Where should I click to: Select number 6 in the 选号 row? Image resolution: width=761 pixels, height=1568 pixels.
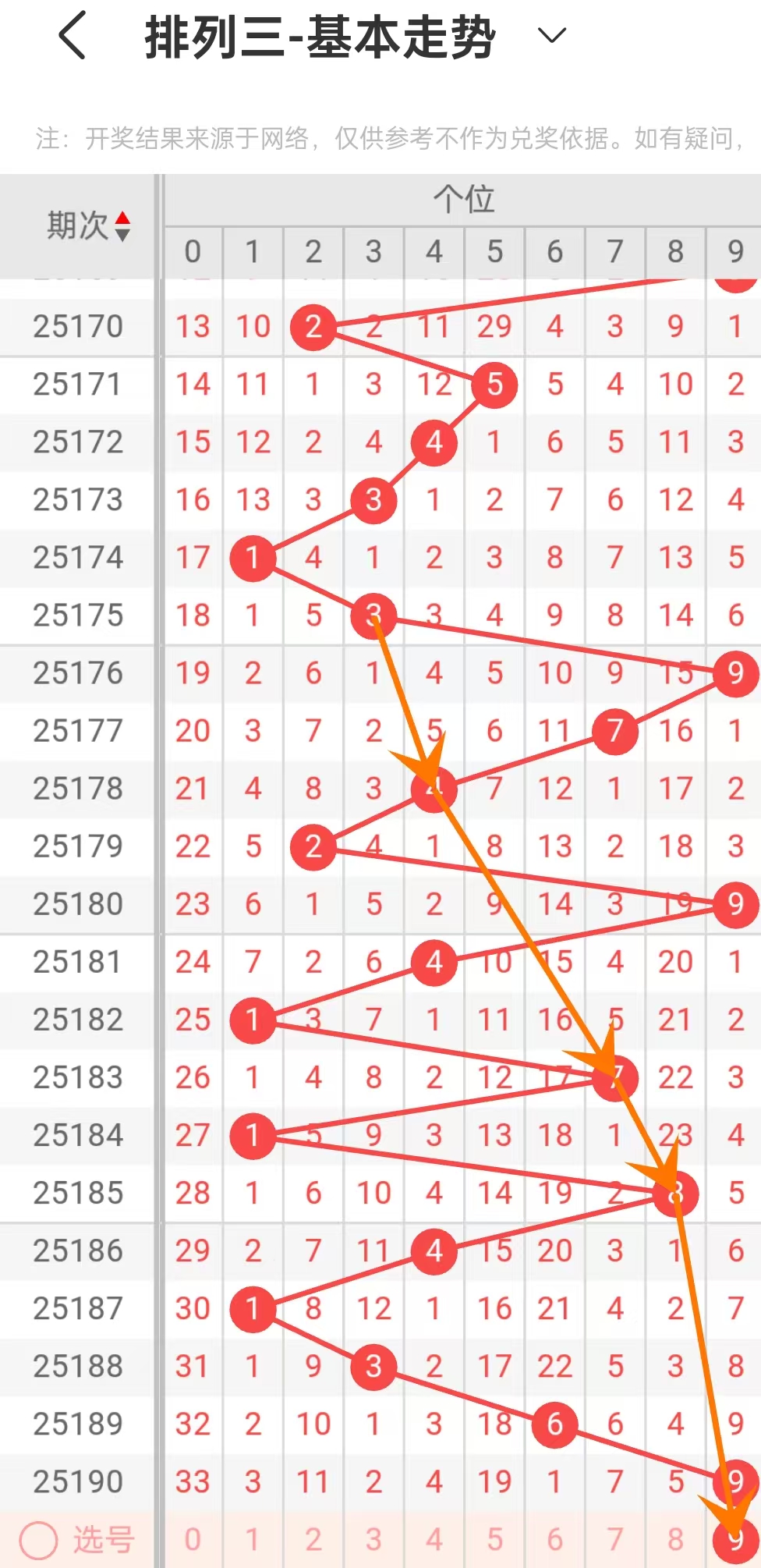(555, 1540)
